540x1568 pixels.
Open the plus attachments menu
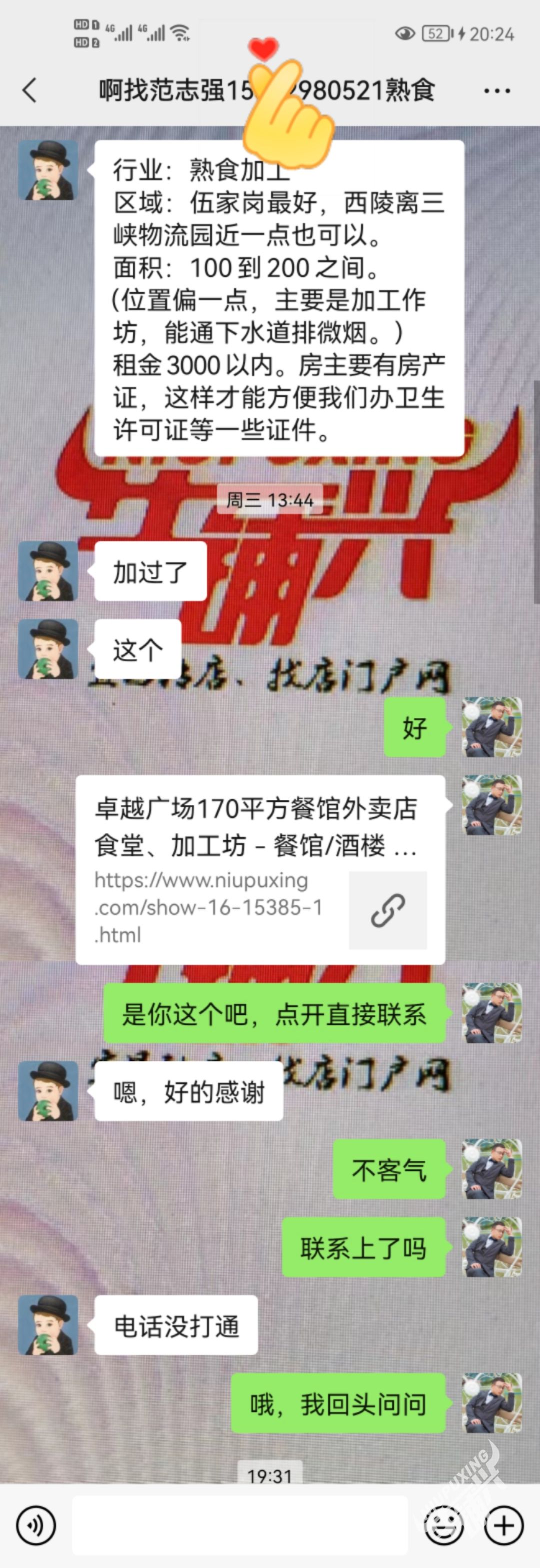click(503, 1525)
